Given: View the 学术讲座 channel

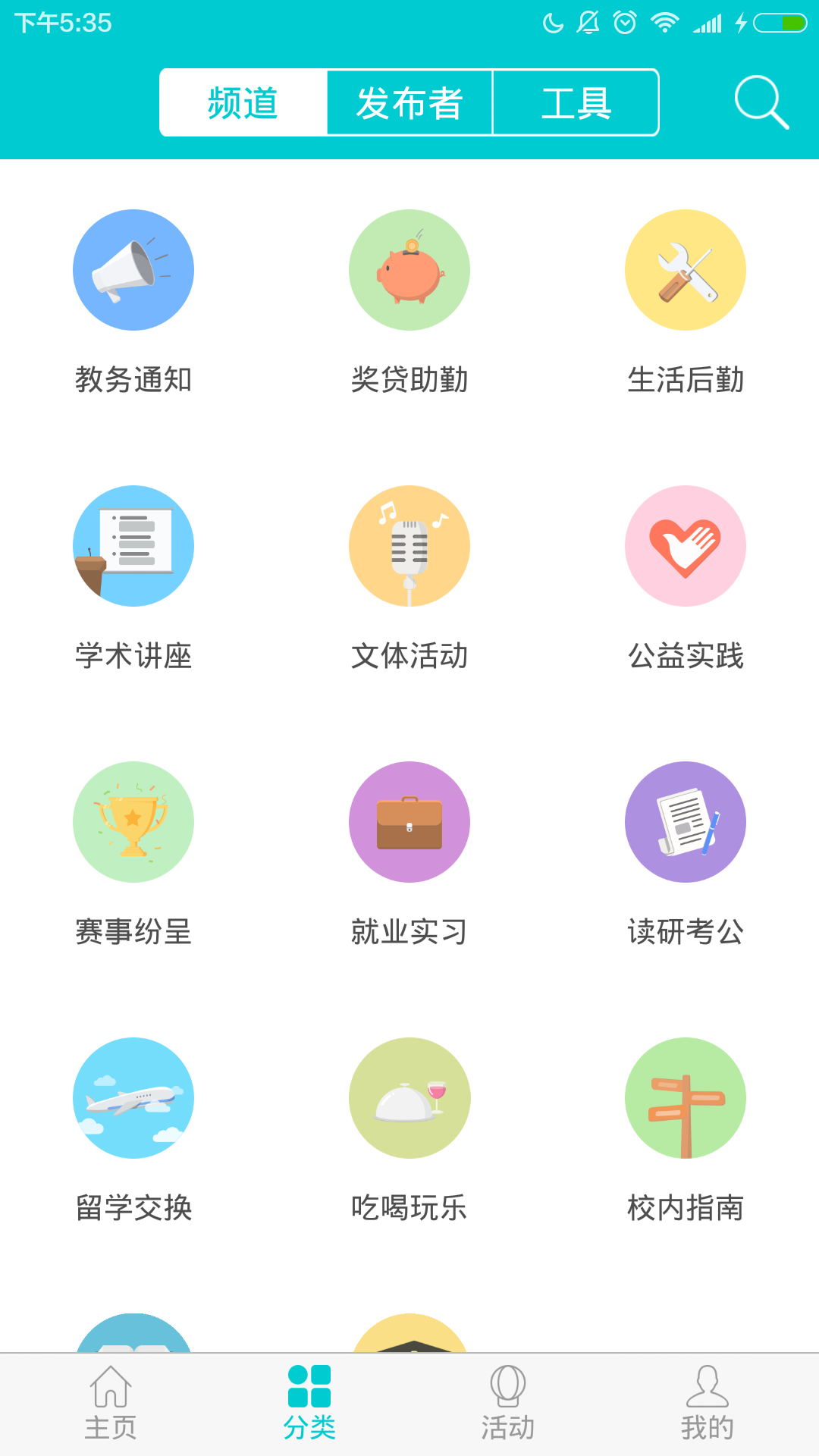Looking at the screenshot, I should coord(133,547).
